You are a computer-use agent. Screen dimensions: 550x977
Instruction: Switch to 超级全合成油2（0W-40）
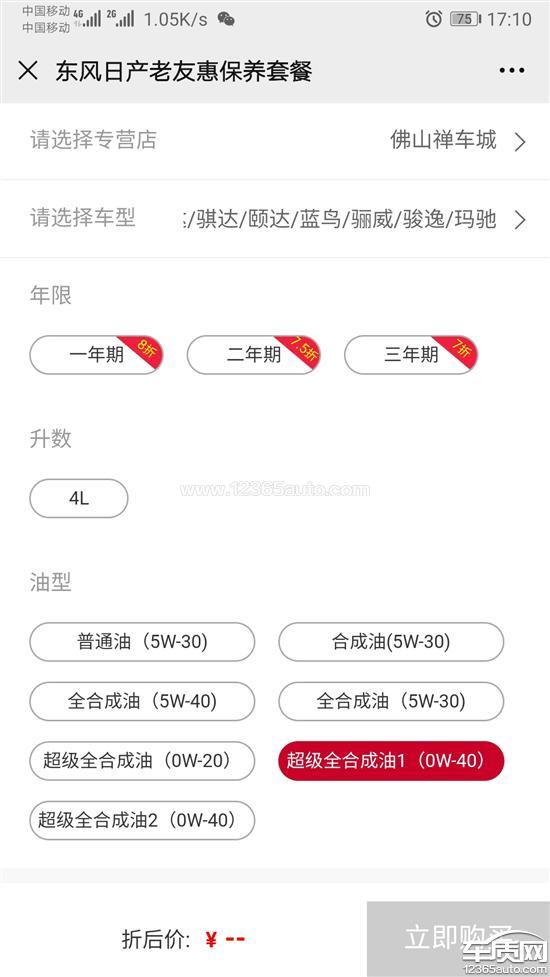tap(142, 820)
